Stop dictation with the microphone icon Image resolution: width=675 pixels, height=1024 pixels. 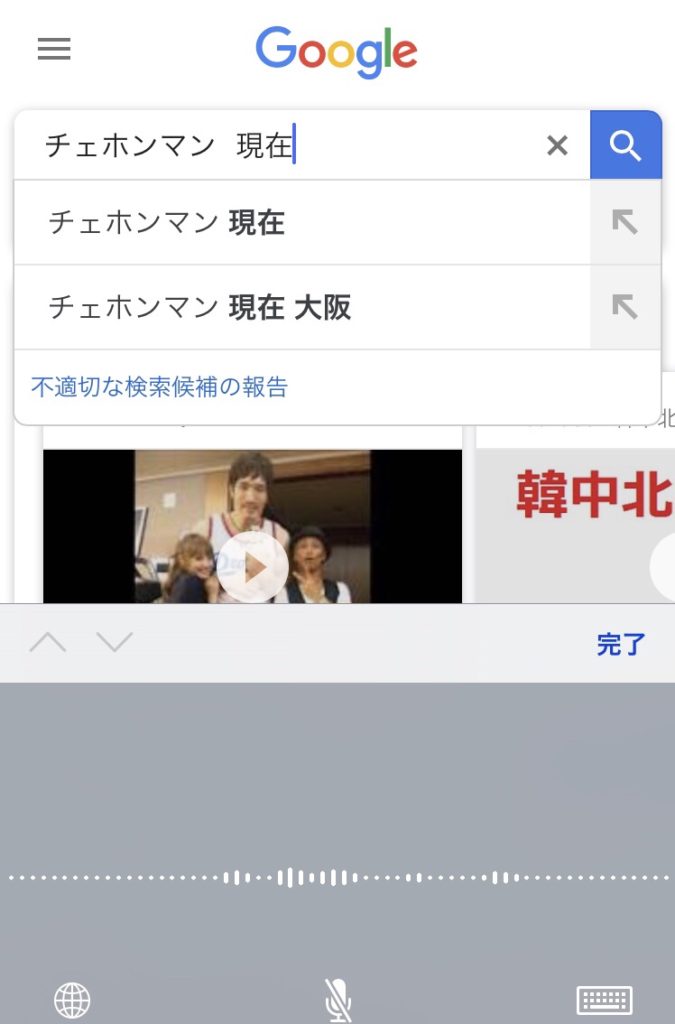[339, 999]
